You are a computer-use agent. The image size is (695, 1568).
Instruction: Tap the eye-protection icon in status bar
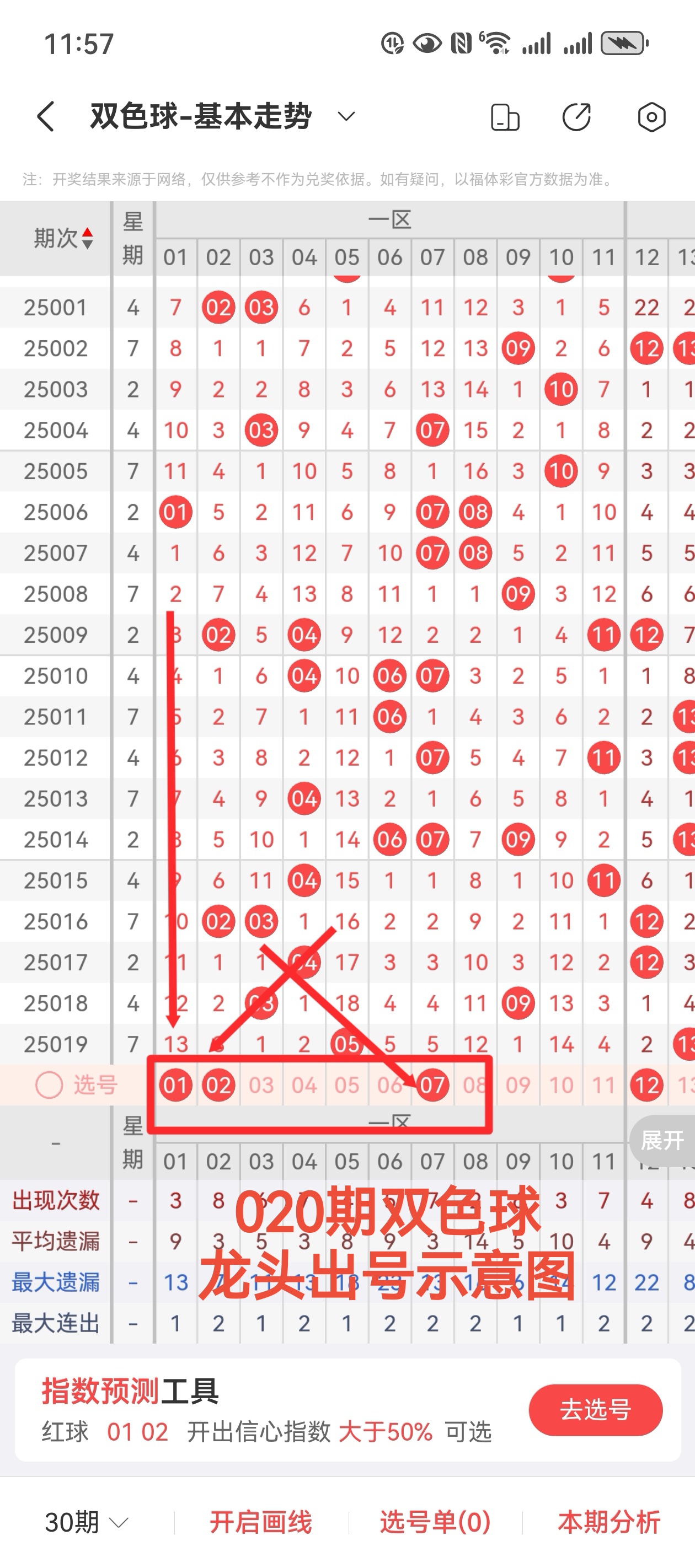pyautogui.click(x=427, y=42)
